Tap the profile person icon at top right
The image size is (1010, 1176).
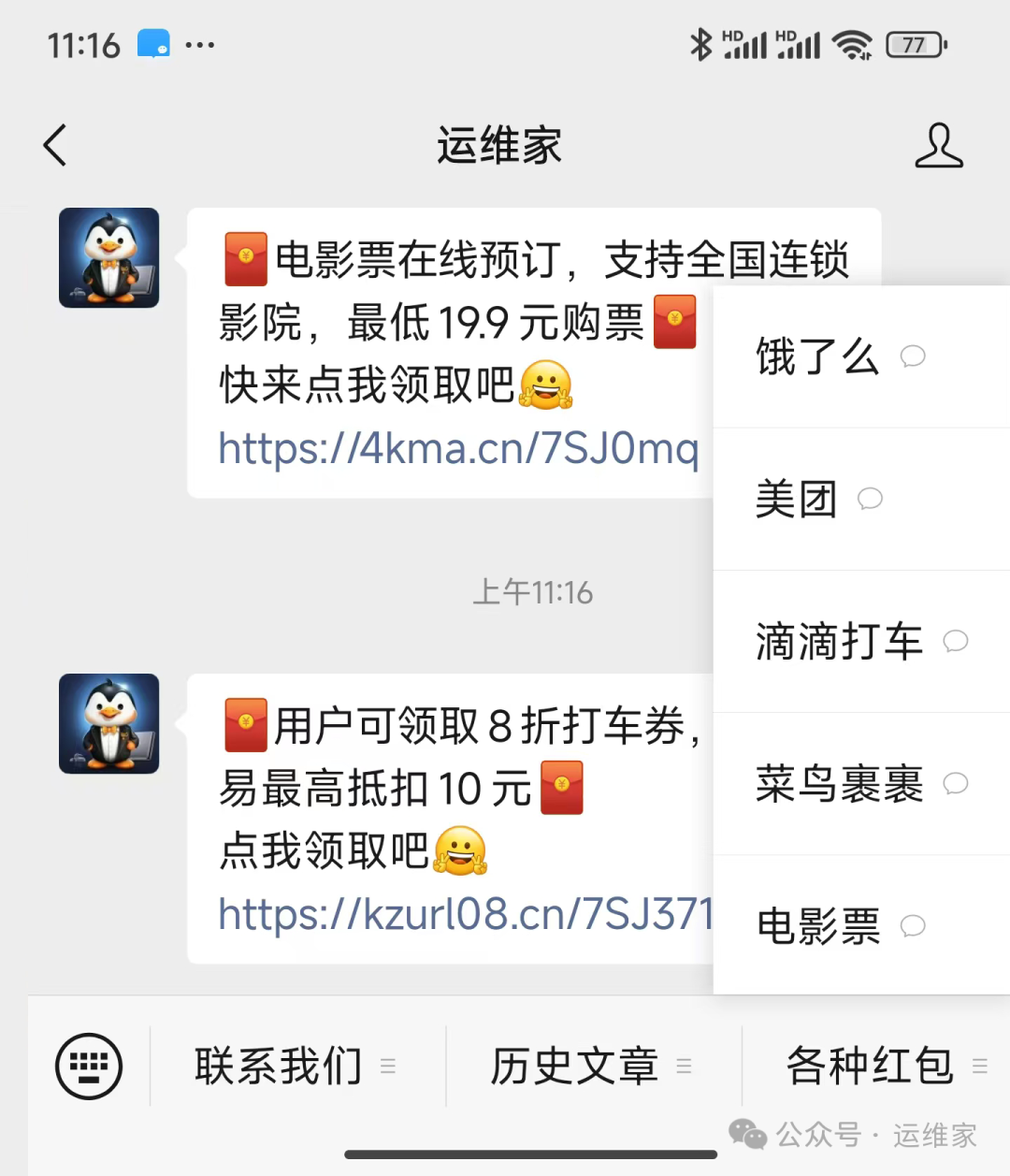tap(939, 146)
